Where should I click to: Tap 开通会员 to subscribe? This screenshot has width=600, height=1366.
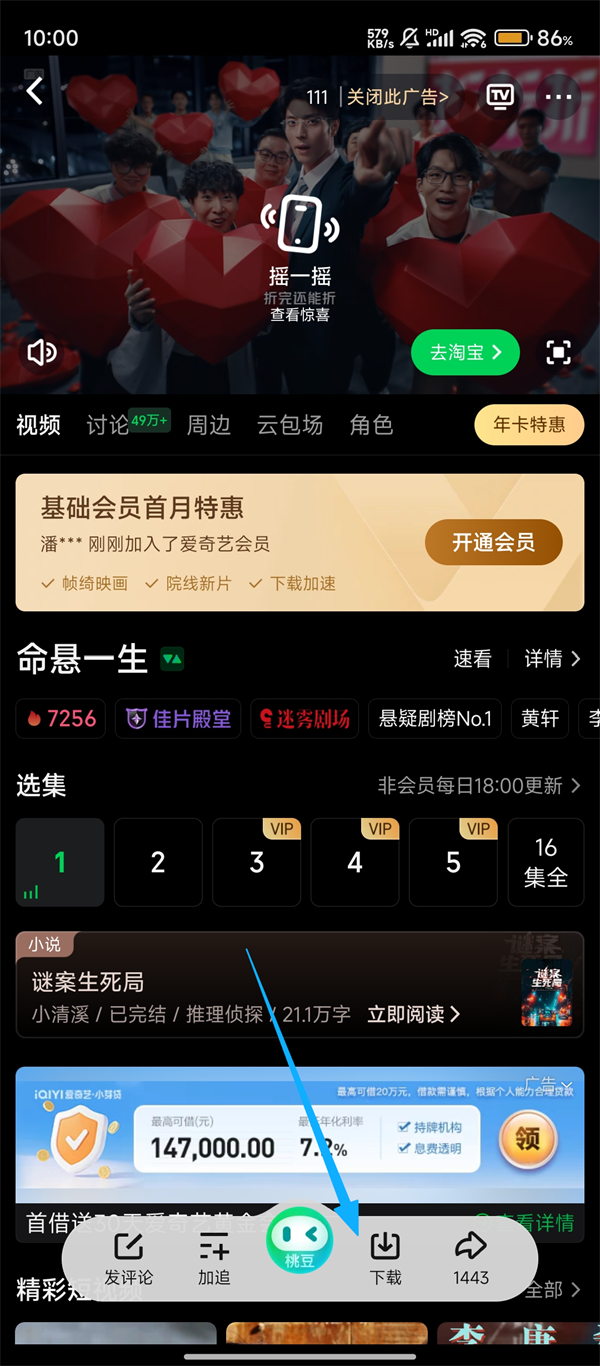(x=493, y=542)
